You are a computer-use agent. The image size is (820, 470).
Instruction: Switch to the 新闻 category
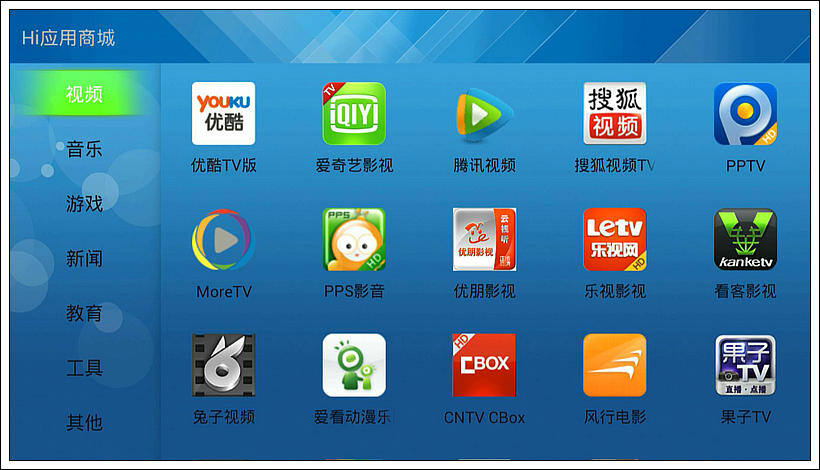84,258
